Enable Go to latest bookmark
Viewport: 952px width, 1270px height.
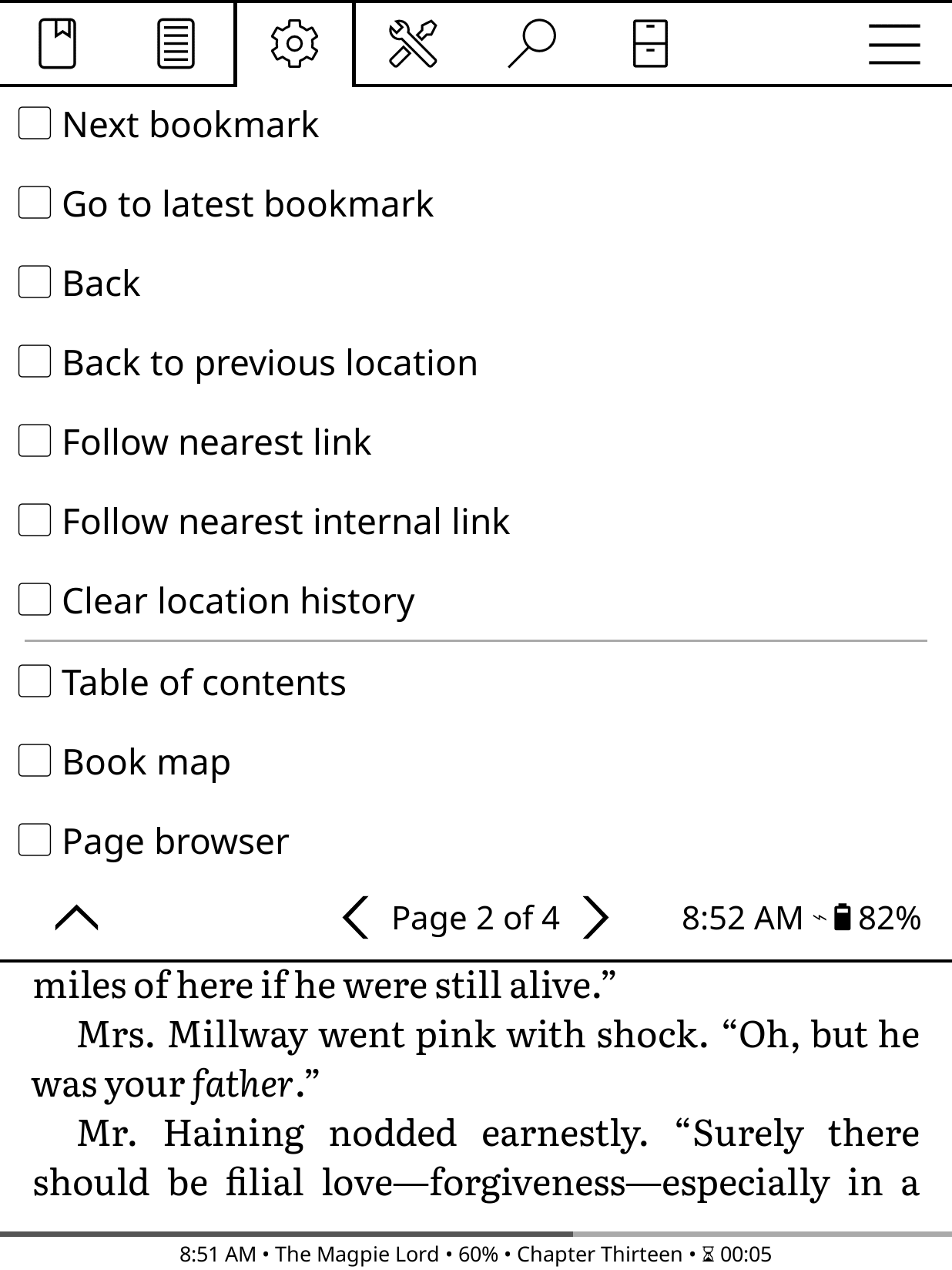click(35, 203)
